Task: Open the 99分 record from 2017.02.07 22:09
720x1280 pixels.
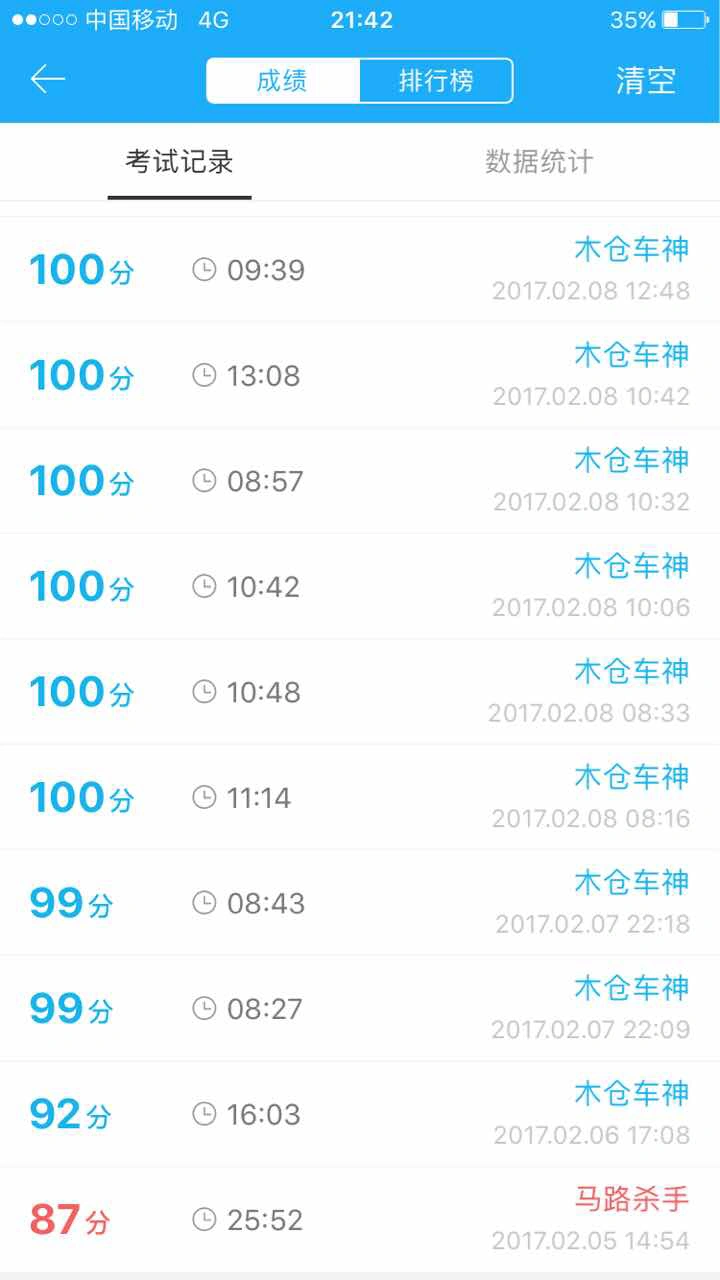Action: 360,1009
